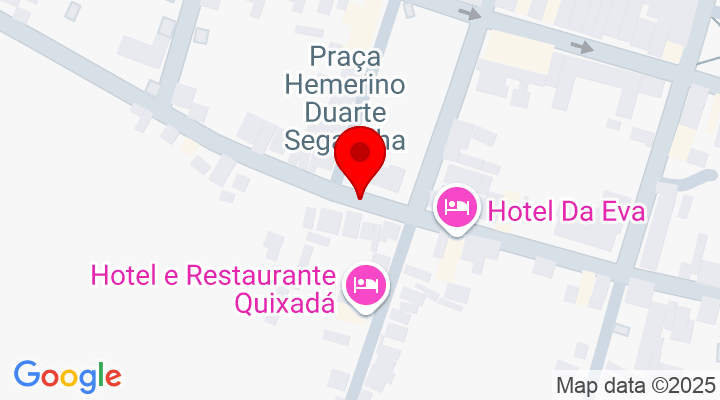The height and width of the screenshot is (400, 720).
Task: Select the red location marker
Action: point(360,160)
